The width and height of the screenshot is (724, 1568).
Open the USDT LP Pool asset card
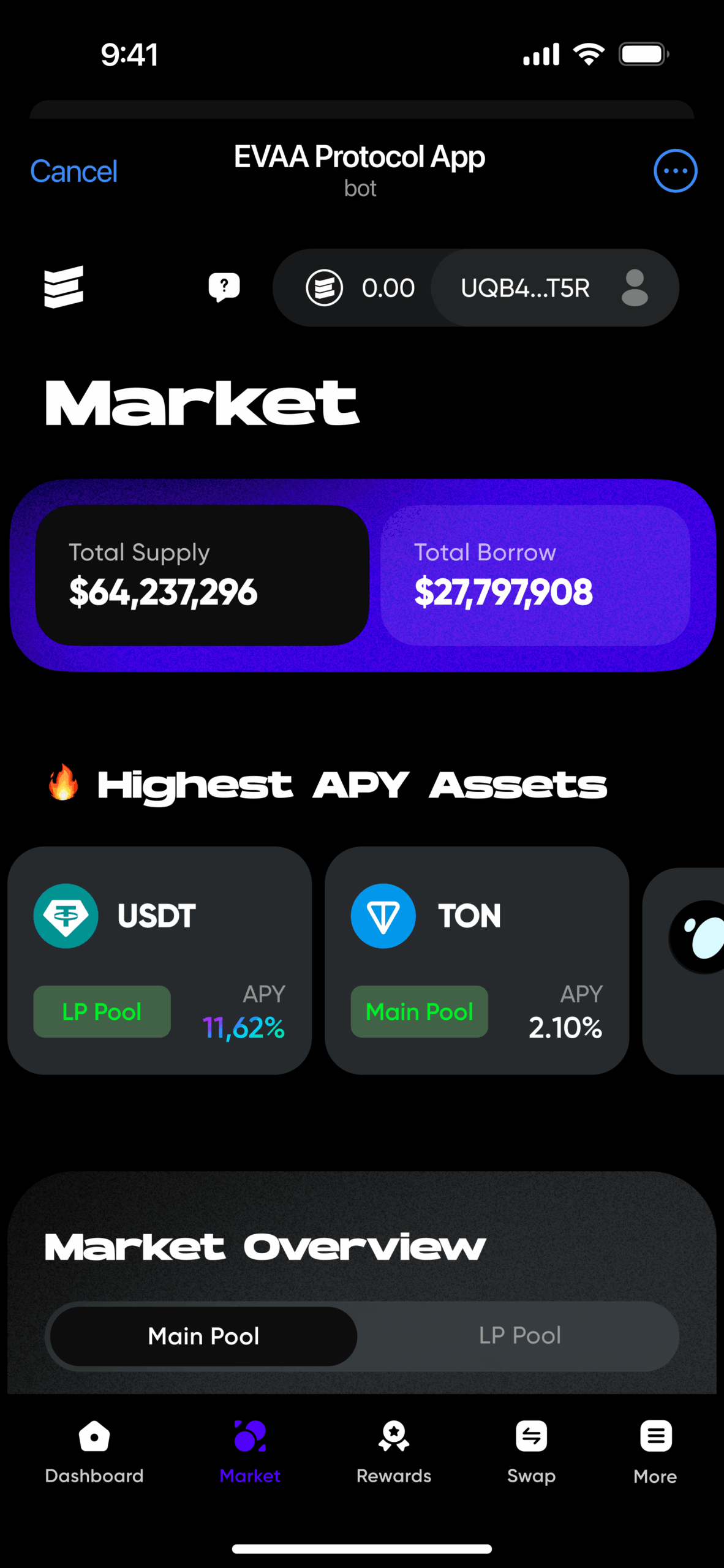tap(159, 960)
